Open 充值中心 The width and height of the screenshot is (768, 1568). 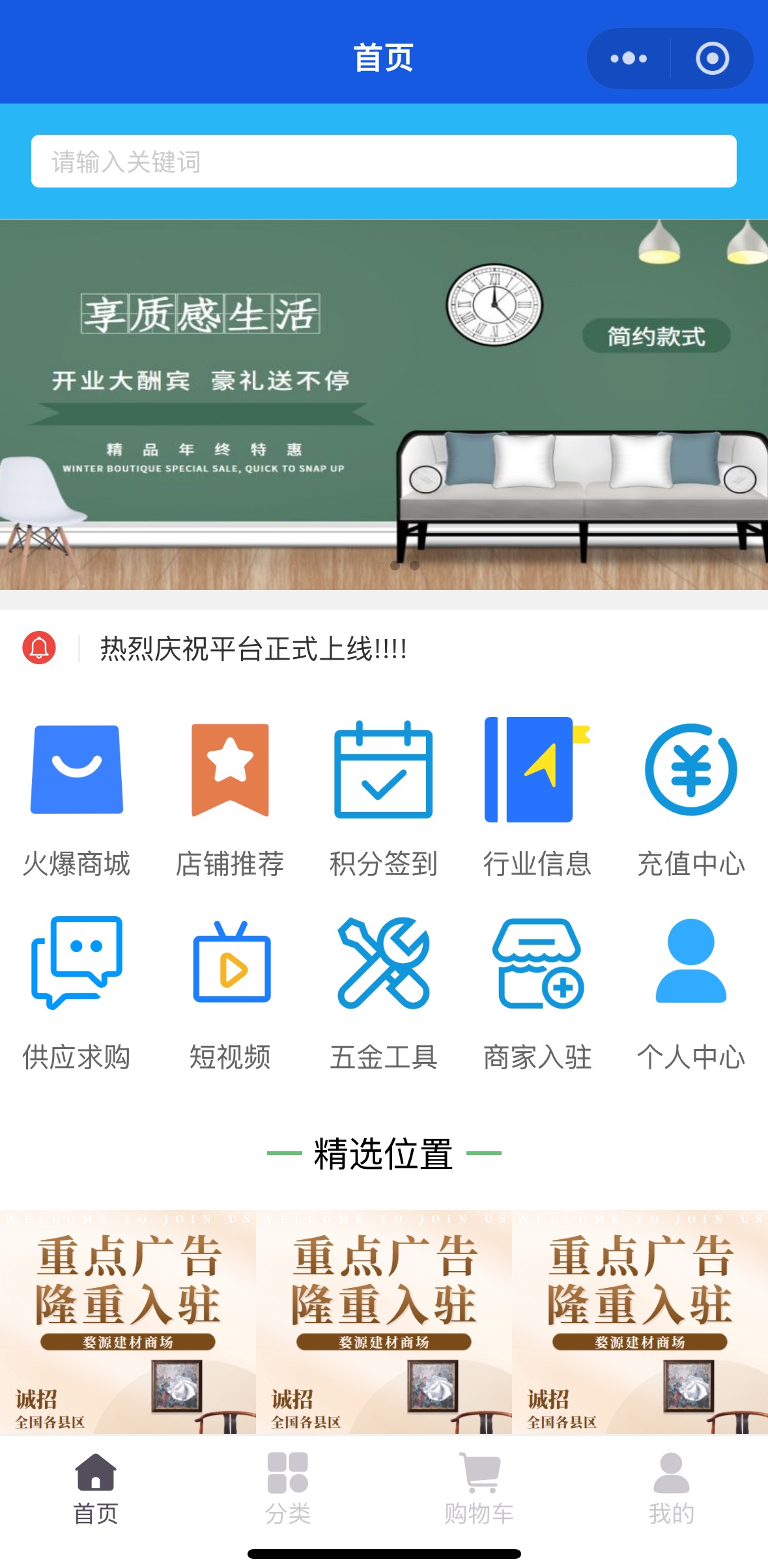pyautogui.click(x=691, y=800)
